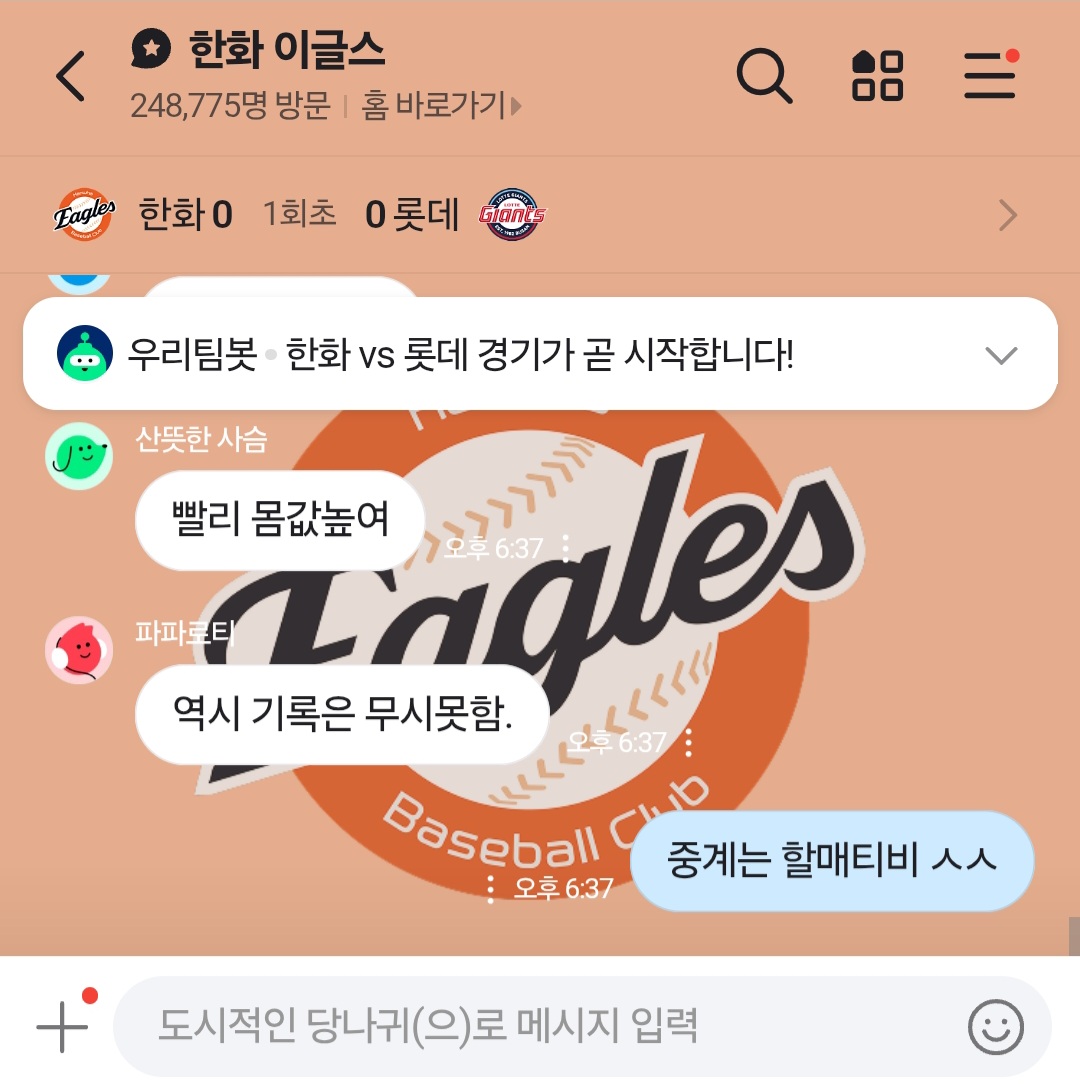Open options for message 중계는 할매티비 ㅅㅅ
The height and width of the screenshot is (1088, 1080).
click(490, 888)
